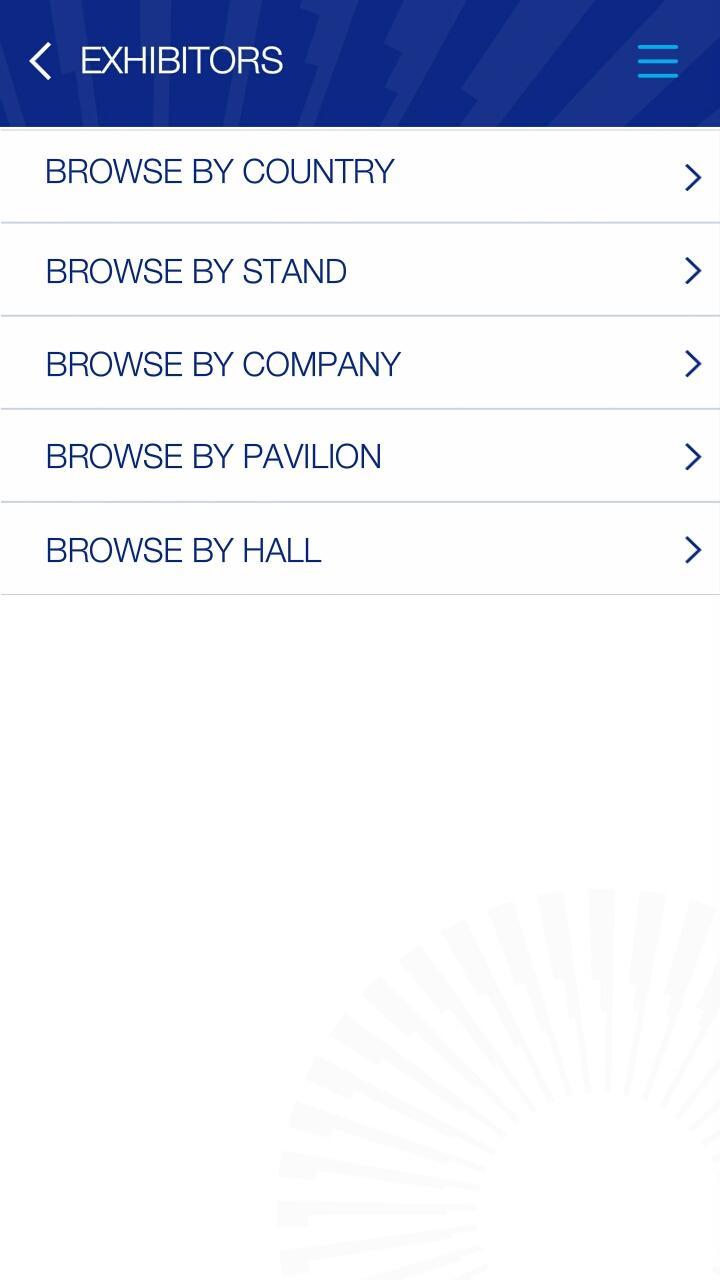Screen dimensions: 720x1280
Task: Browse exhibitors by company
Action: pyautogui.click(x=360, y=364)
